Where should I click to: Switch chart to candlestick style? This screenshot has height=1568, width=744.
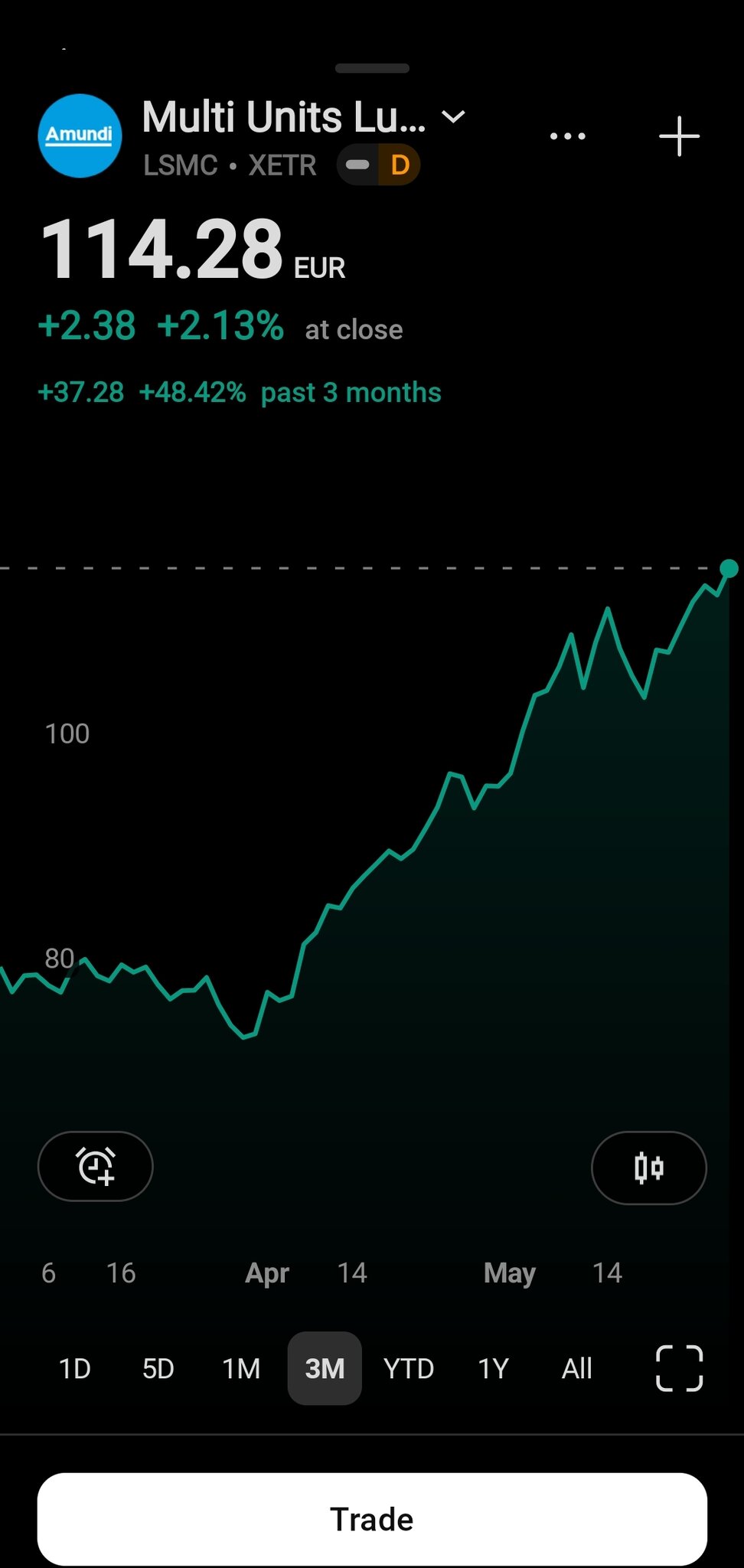click(649, 1168)
